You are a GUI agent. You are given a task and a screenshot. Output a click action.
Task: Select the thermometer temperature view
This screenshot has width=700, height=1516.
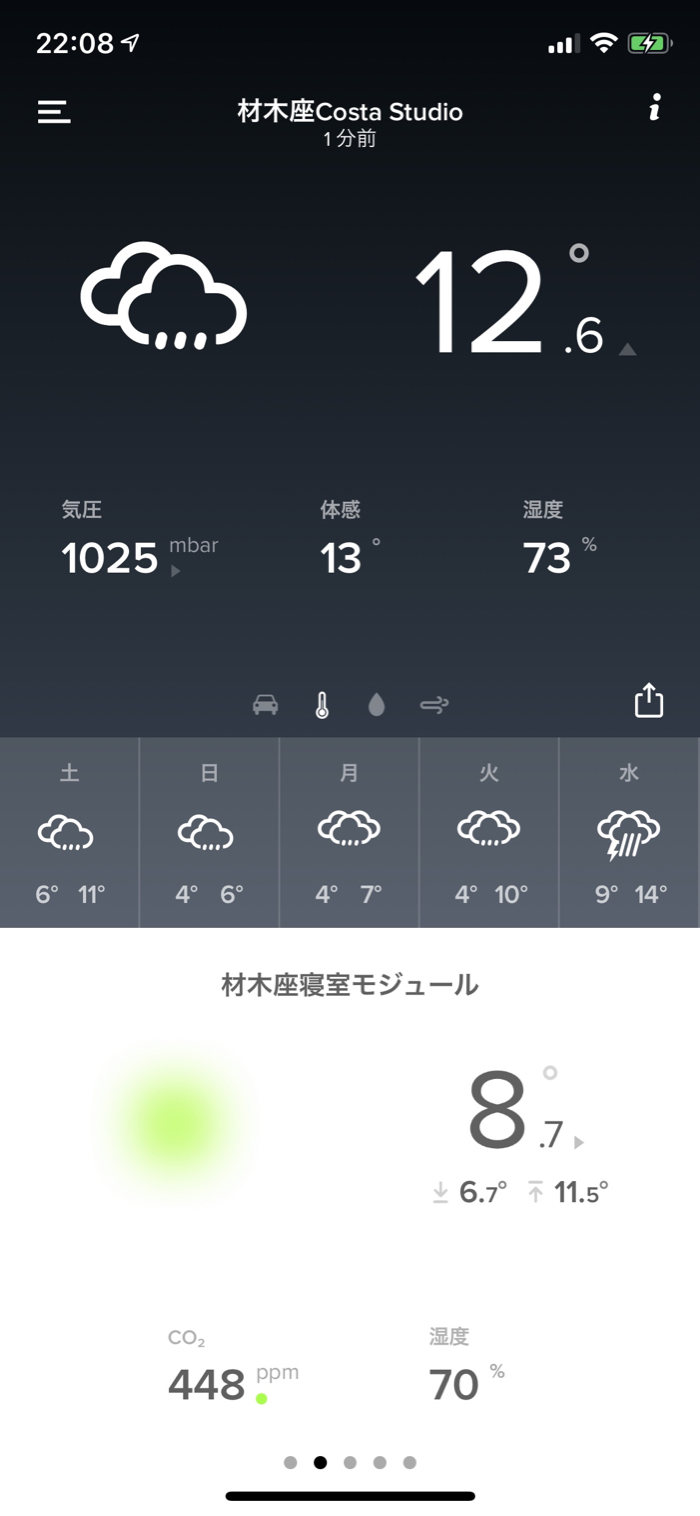tap(321, 705)
